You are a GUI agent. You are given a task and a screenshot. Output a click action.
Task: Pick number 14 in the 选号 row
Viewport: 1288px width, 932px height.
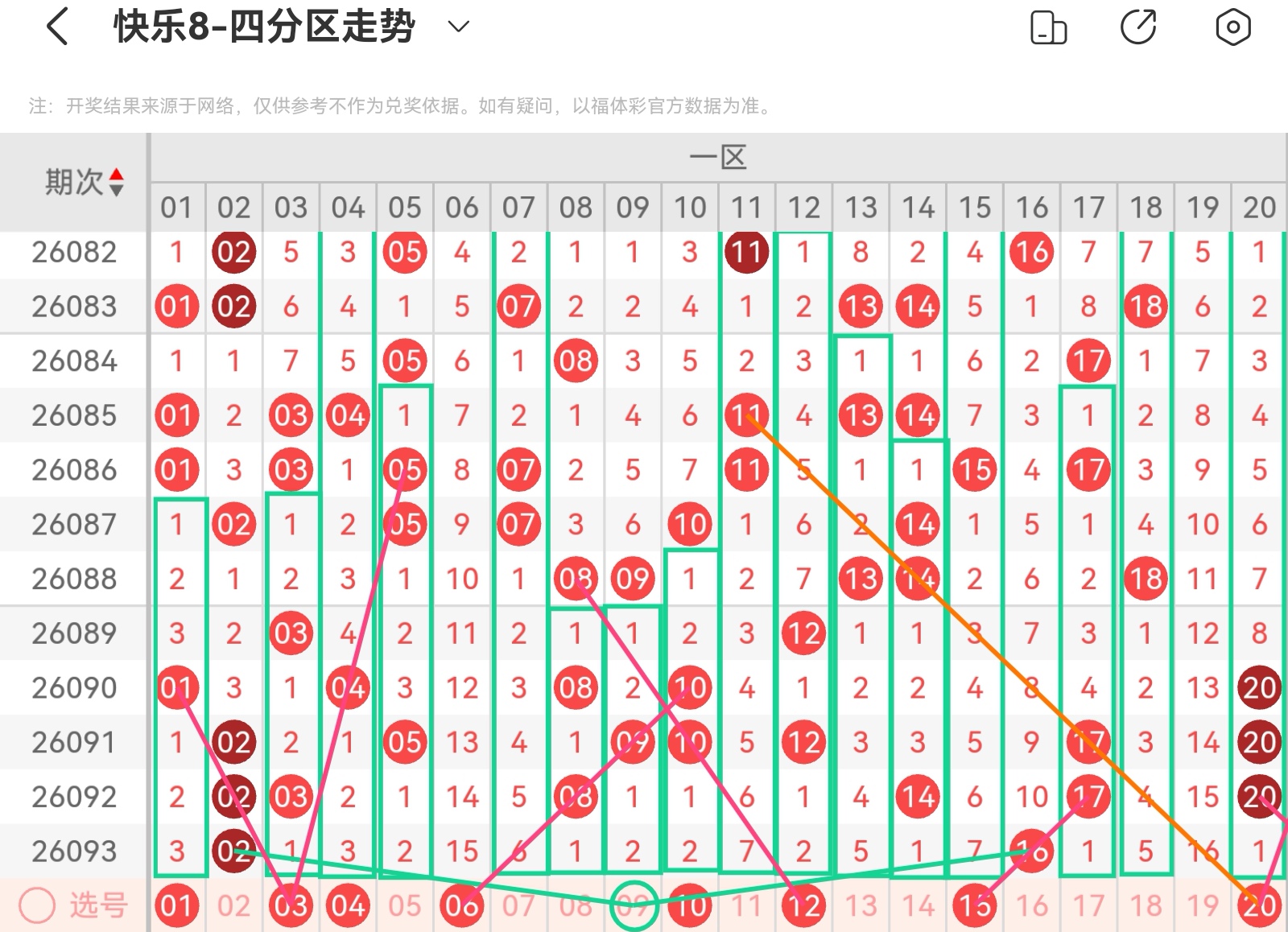tap(918, 905)
